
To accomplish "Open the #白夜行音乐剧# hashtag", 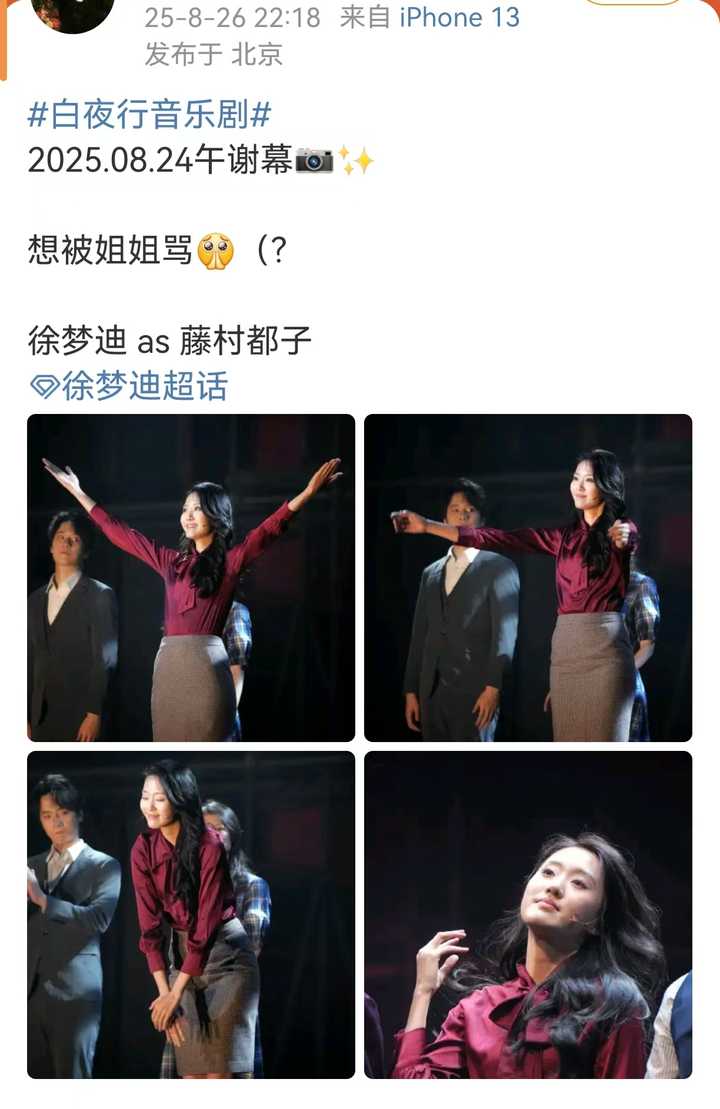I will [150, 114].
